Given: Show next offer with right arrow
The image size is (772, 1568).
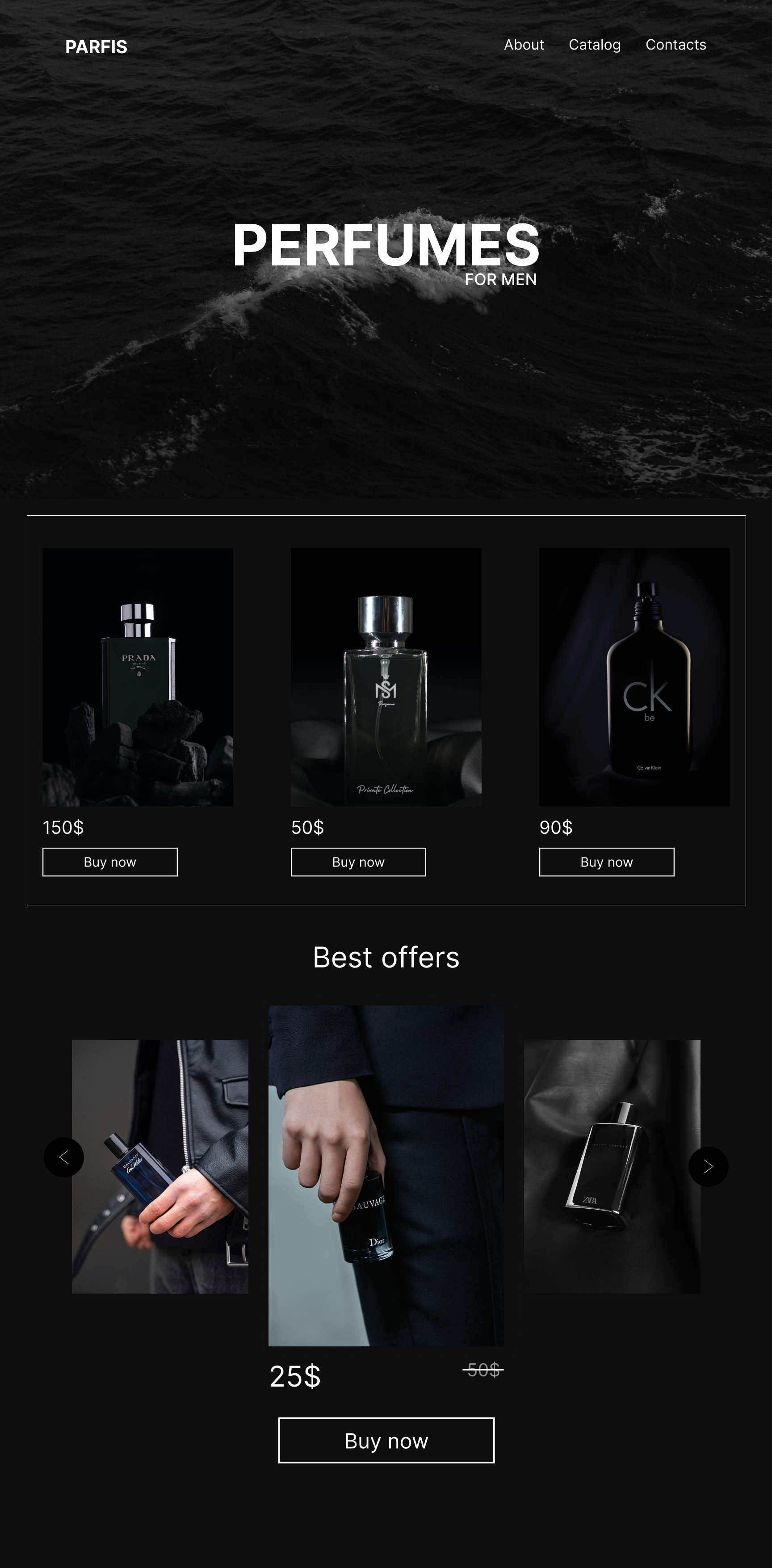Looking at the screenshot, I should click(x=708, y=1166).
